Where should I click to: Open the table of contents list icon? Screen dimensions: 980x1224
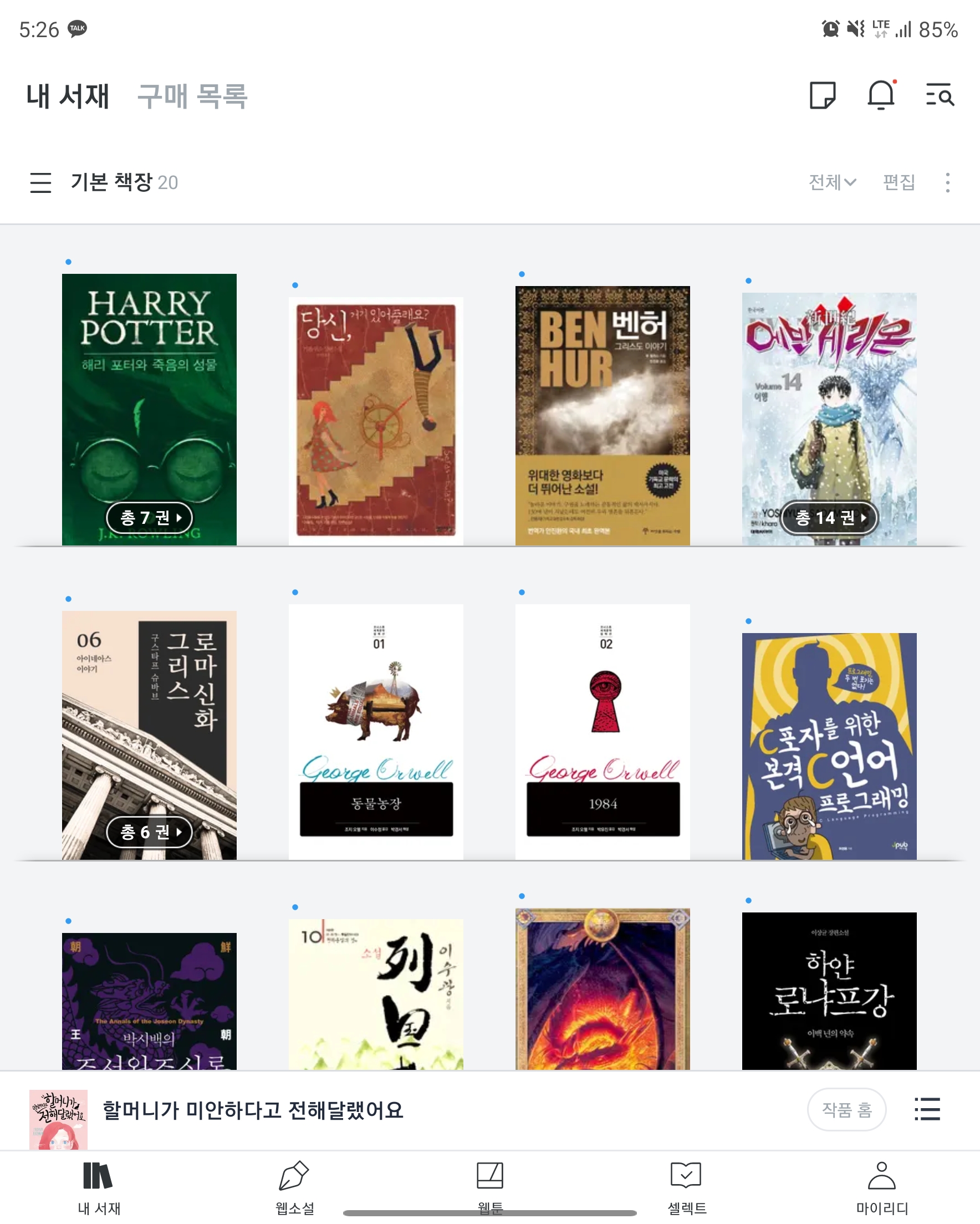coord(927,1109)
